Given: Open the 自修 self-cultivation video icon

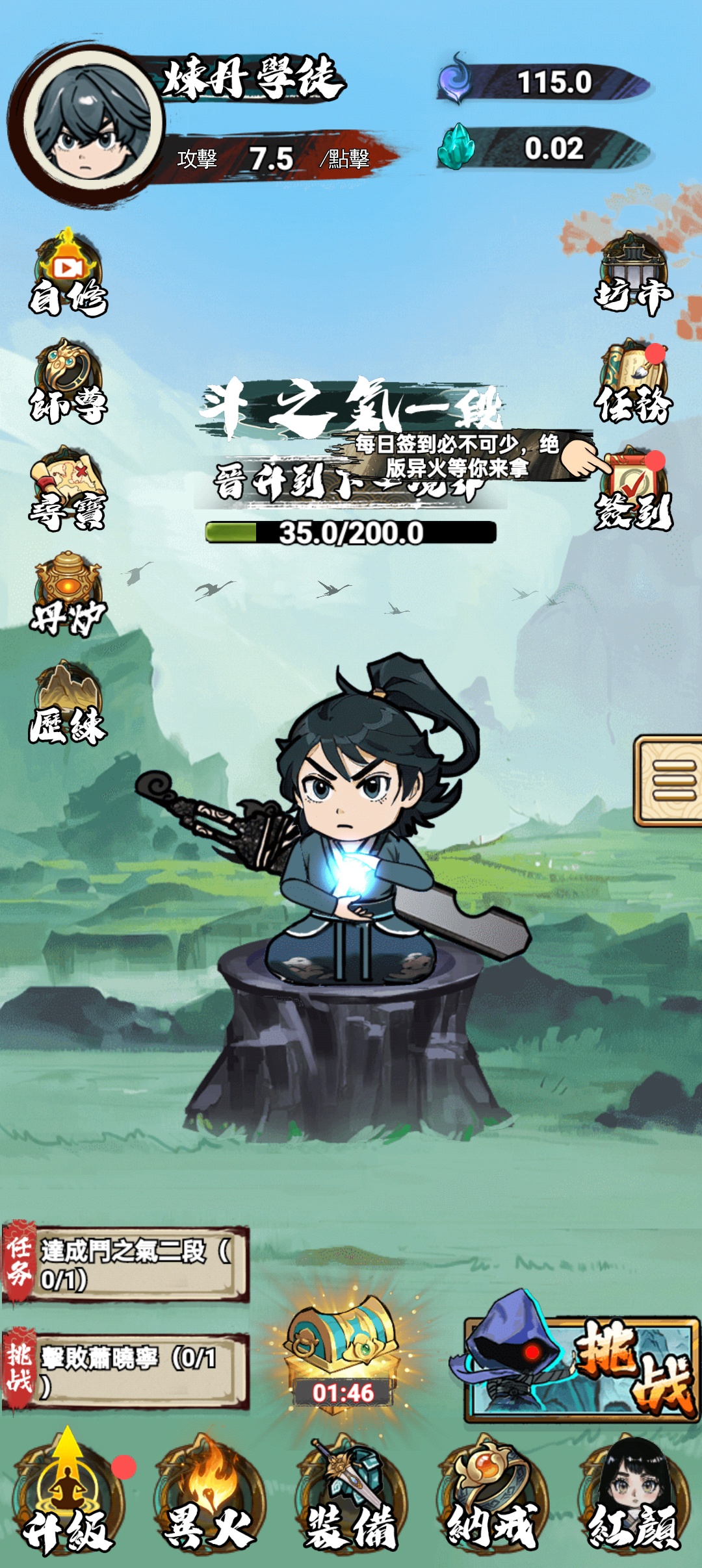Looking at the screenshot, I should point(68,274).
